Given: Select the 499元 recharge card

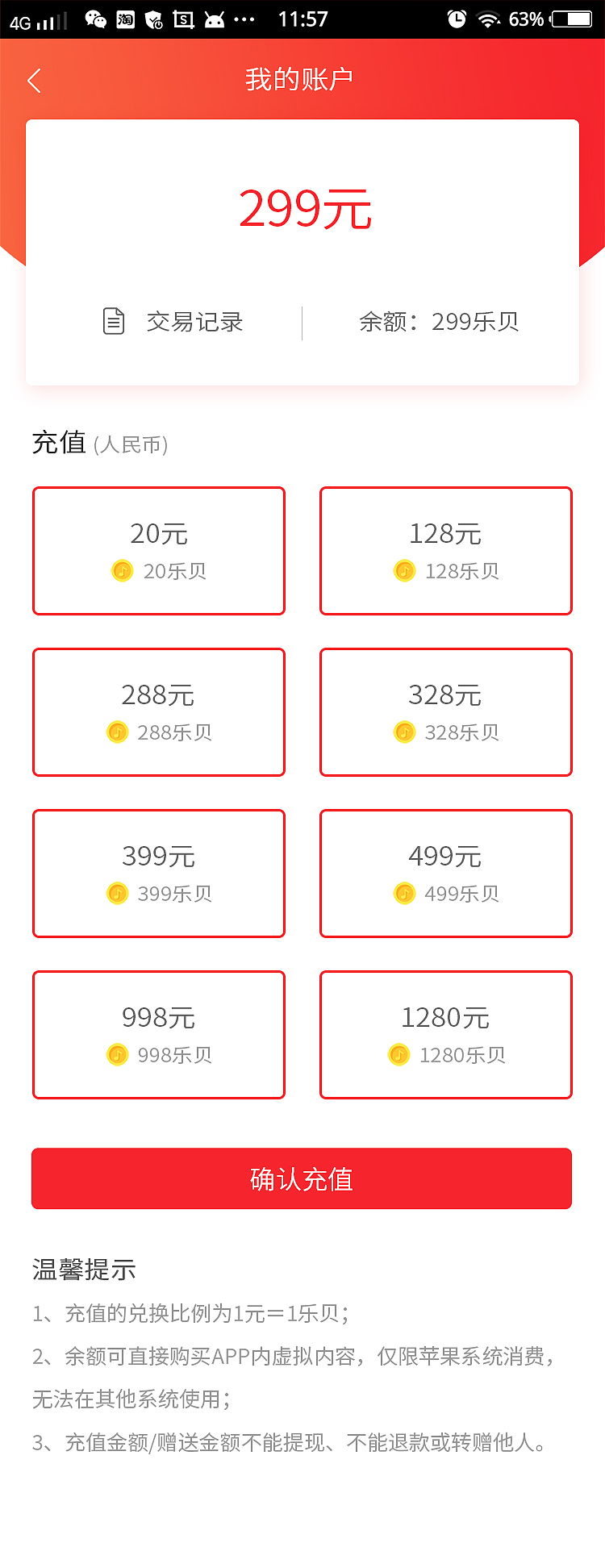Looking at the screenshot, I should tap(445, 873).
